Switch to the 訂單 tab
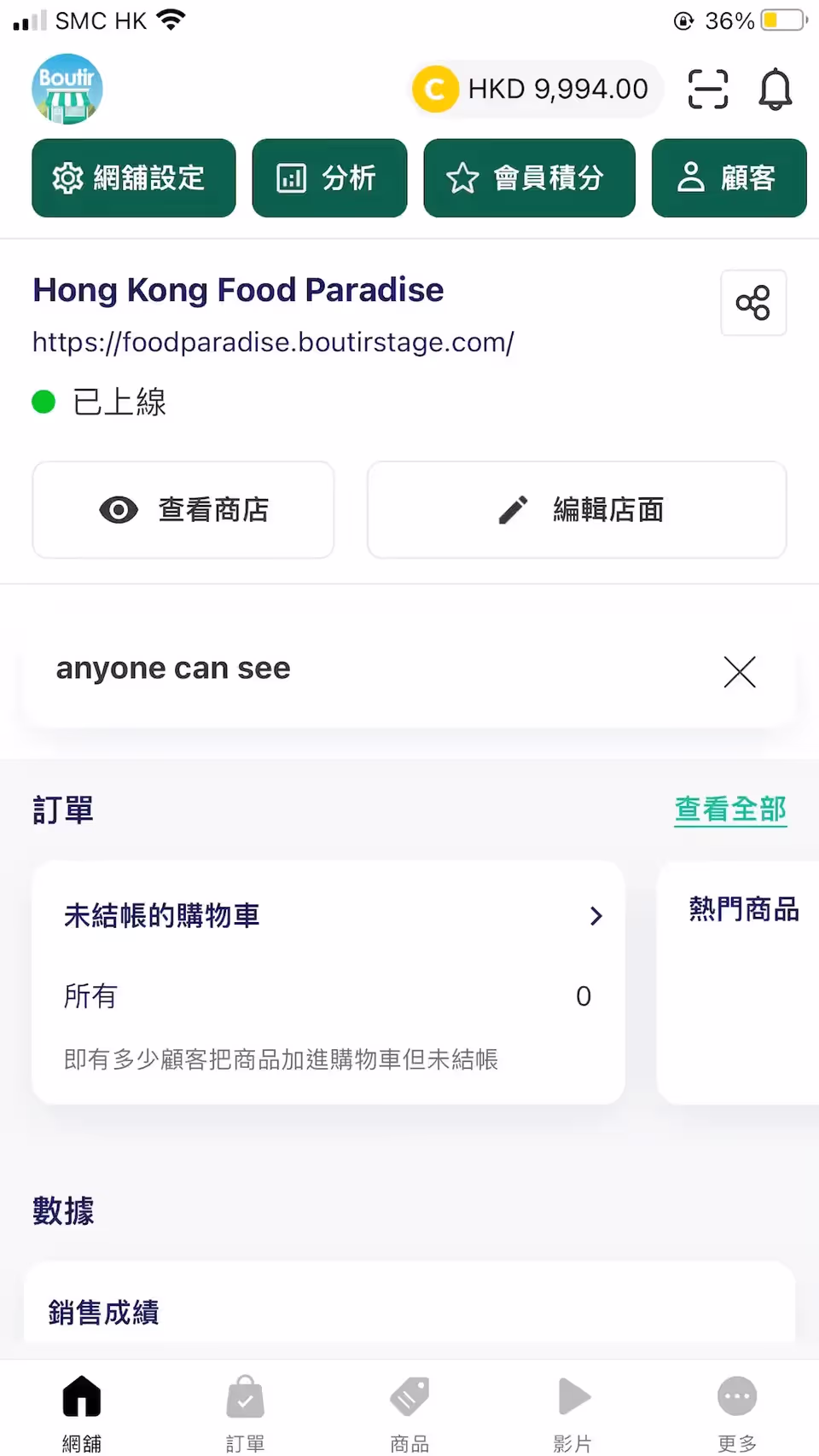Screen dimensions: 819x1456 246,1412
